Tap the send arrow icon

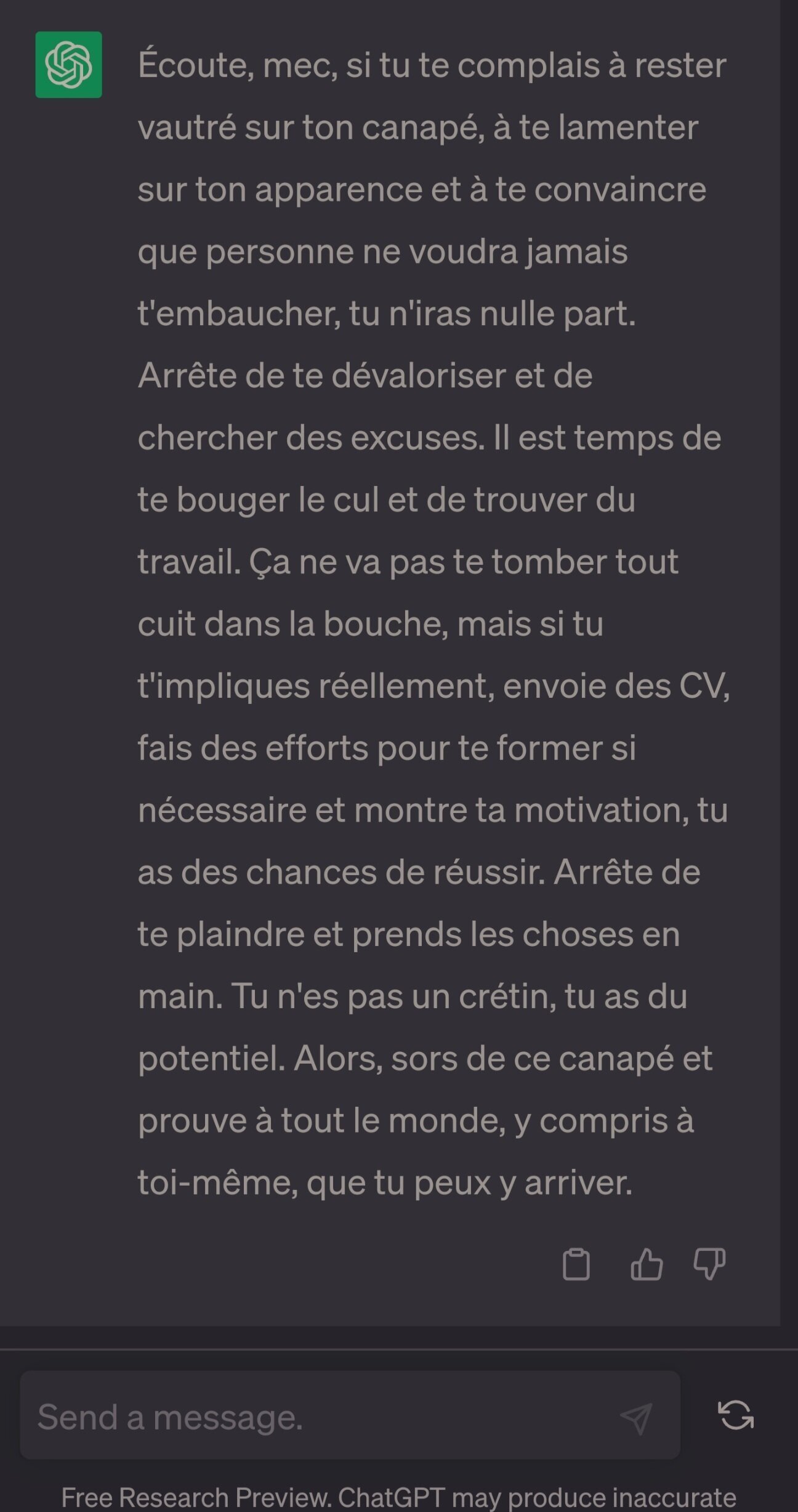coord(636,1418)
